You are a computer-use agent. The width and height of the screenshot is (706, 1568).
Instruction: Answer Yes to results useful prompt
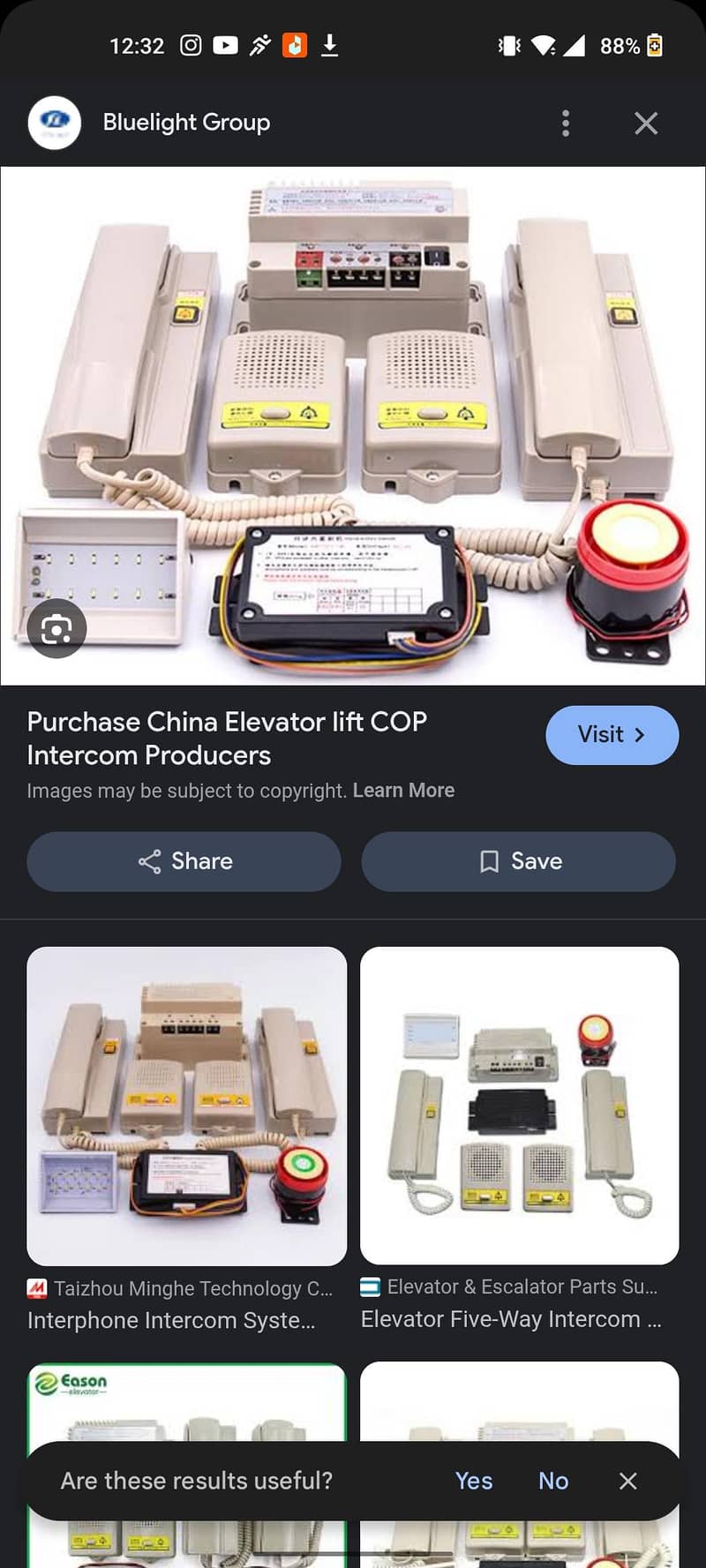474,1481
